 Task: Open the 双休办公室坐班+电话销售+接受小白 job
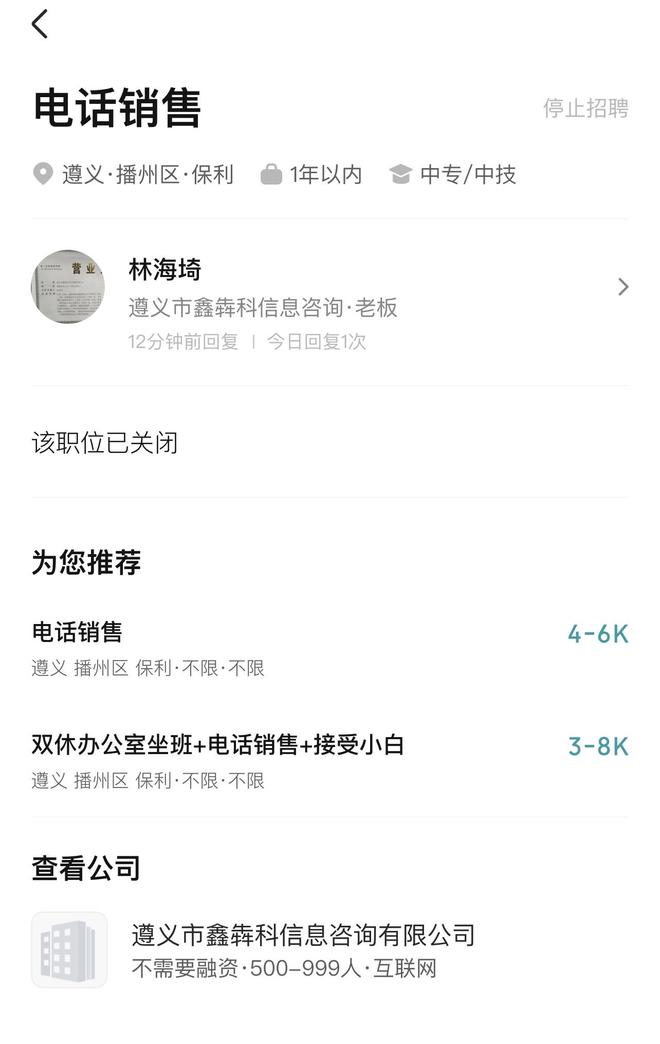point(330,760)
